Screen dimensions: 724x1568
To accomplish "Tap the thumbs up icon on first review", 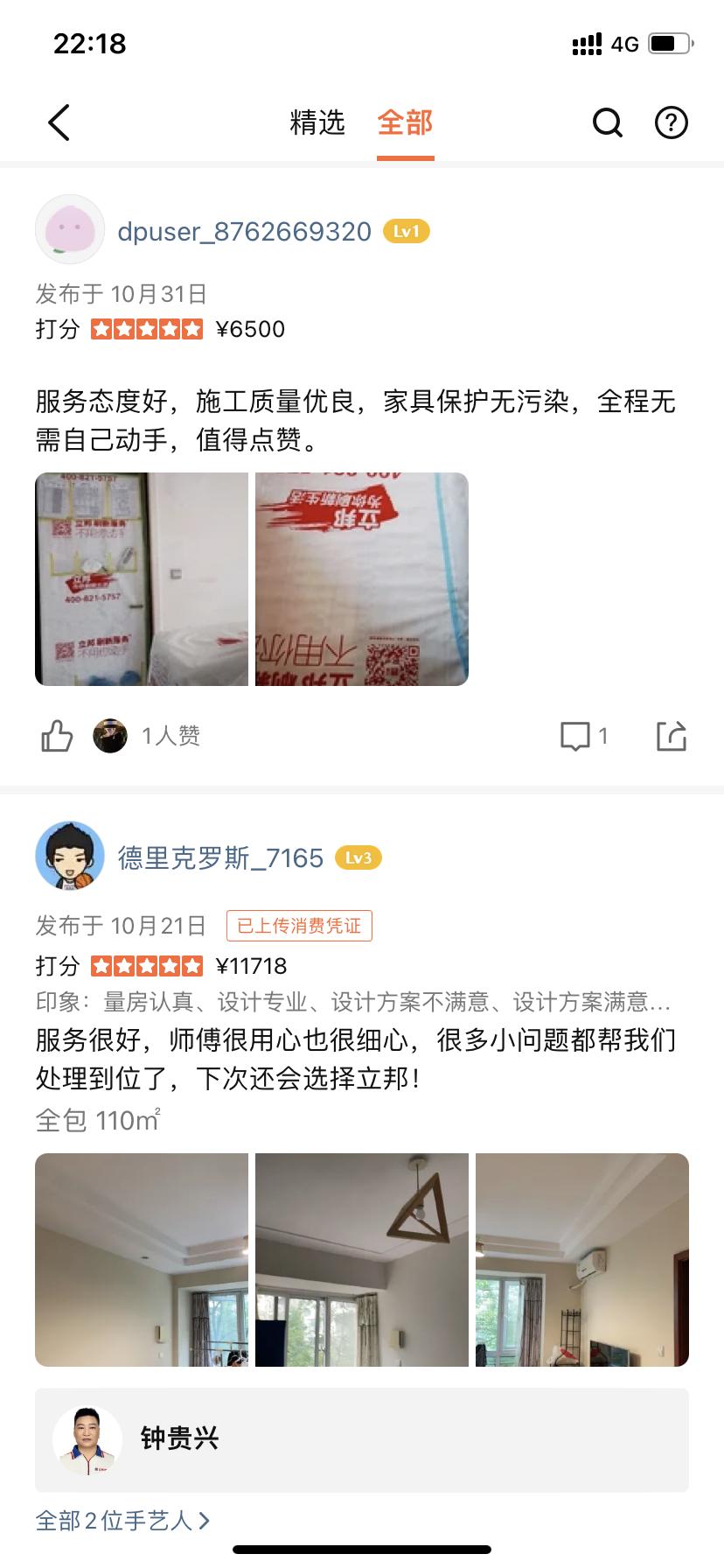I will tap(56, 737).
